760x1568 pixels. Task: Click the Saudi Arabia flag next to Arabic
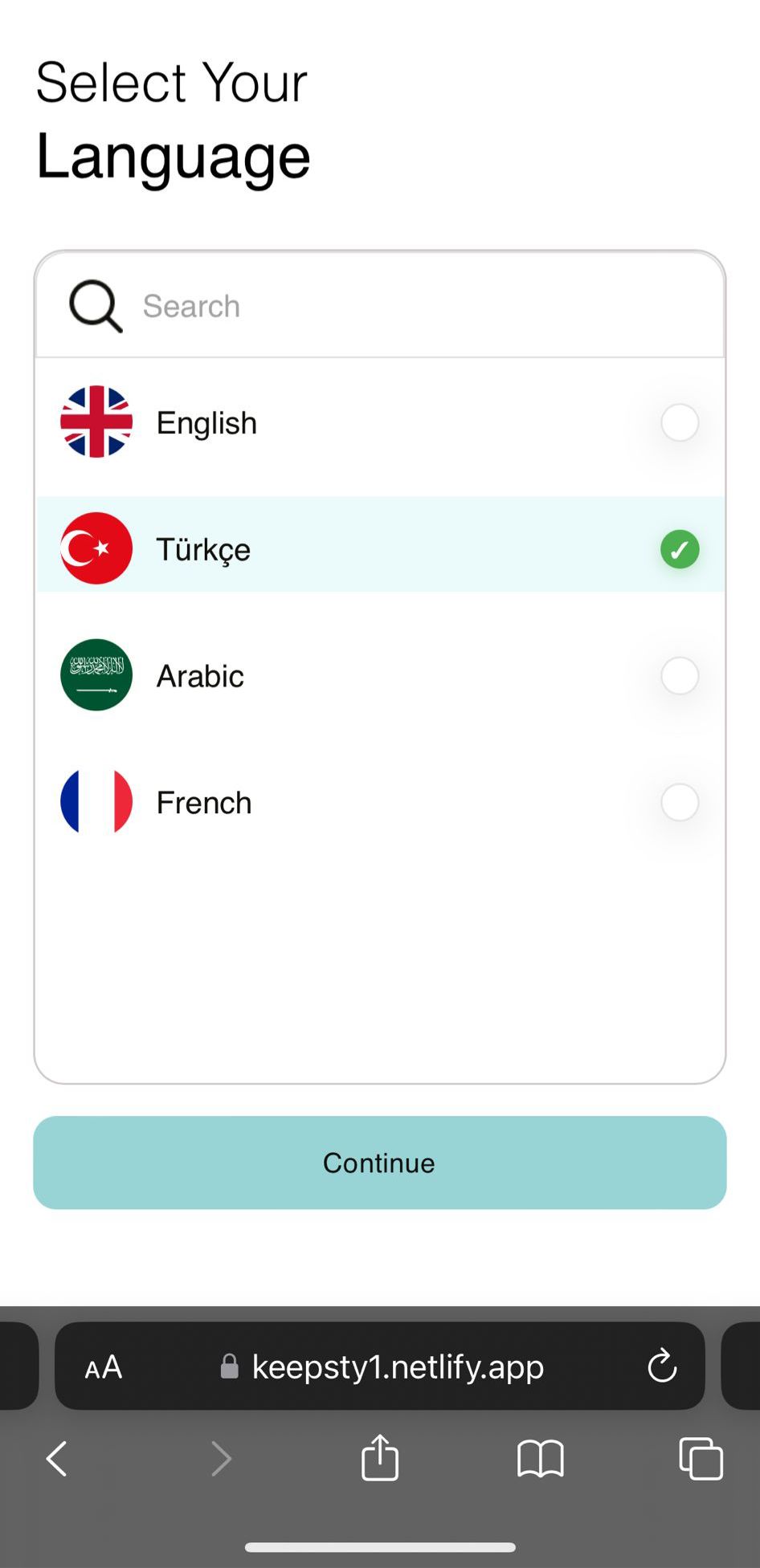[x=95, y=675]
